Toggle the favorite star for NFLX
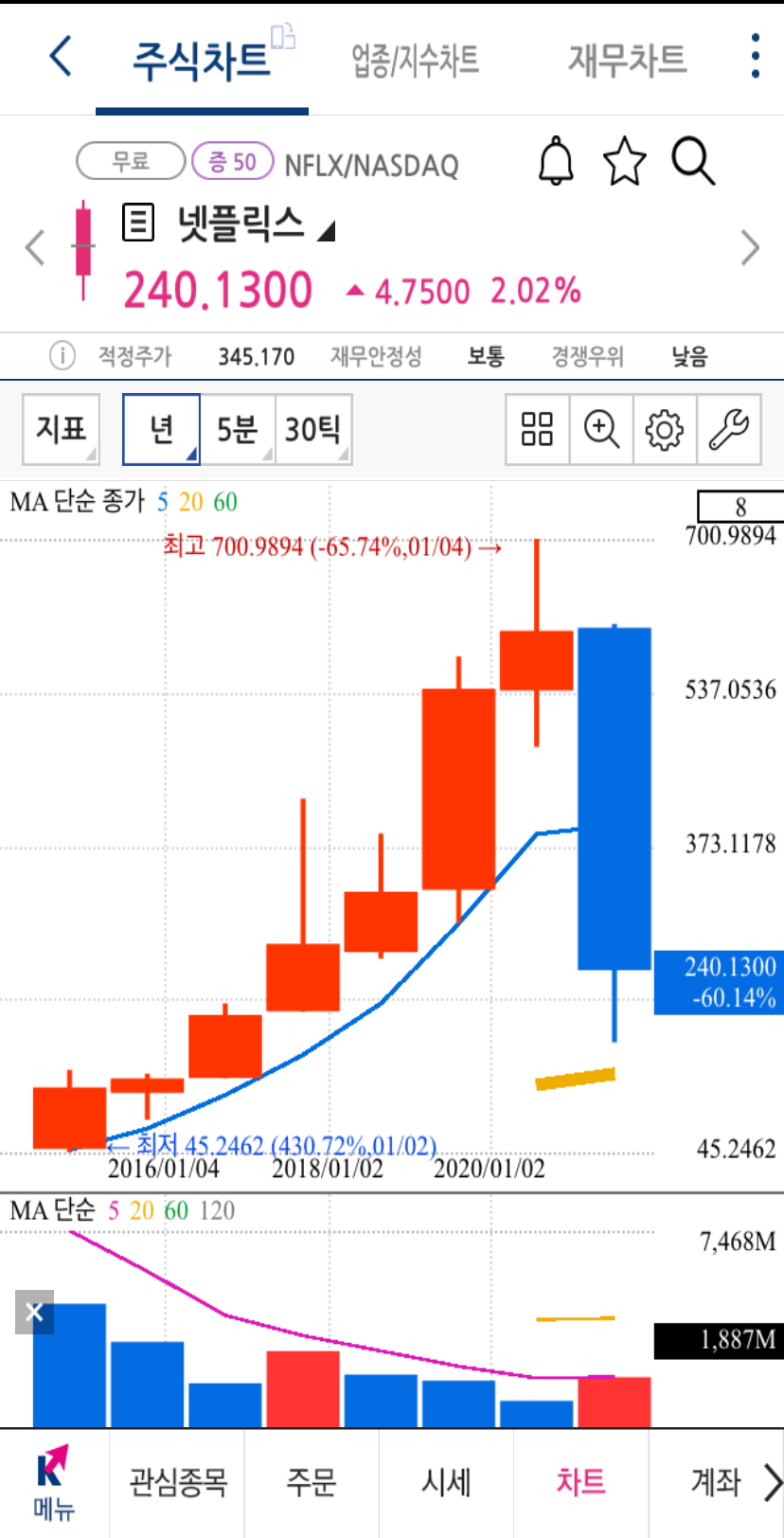 [x=624, y=161]
